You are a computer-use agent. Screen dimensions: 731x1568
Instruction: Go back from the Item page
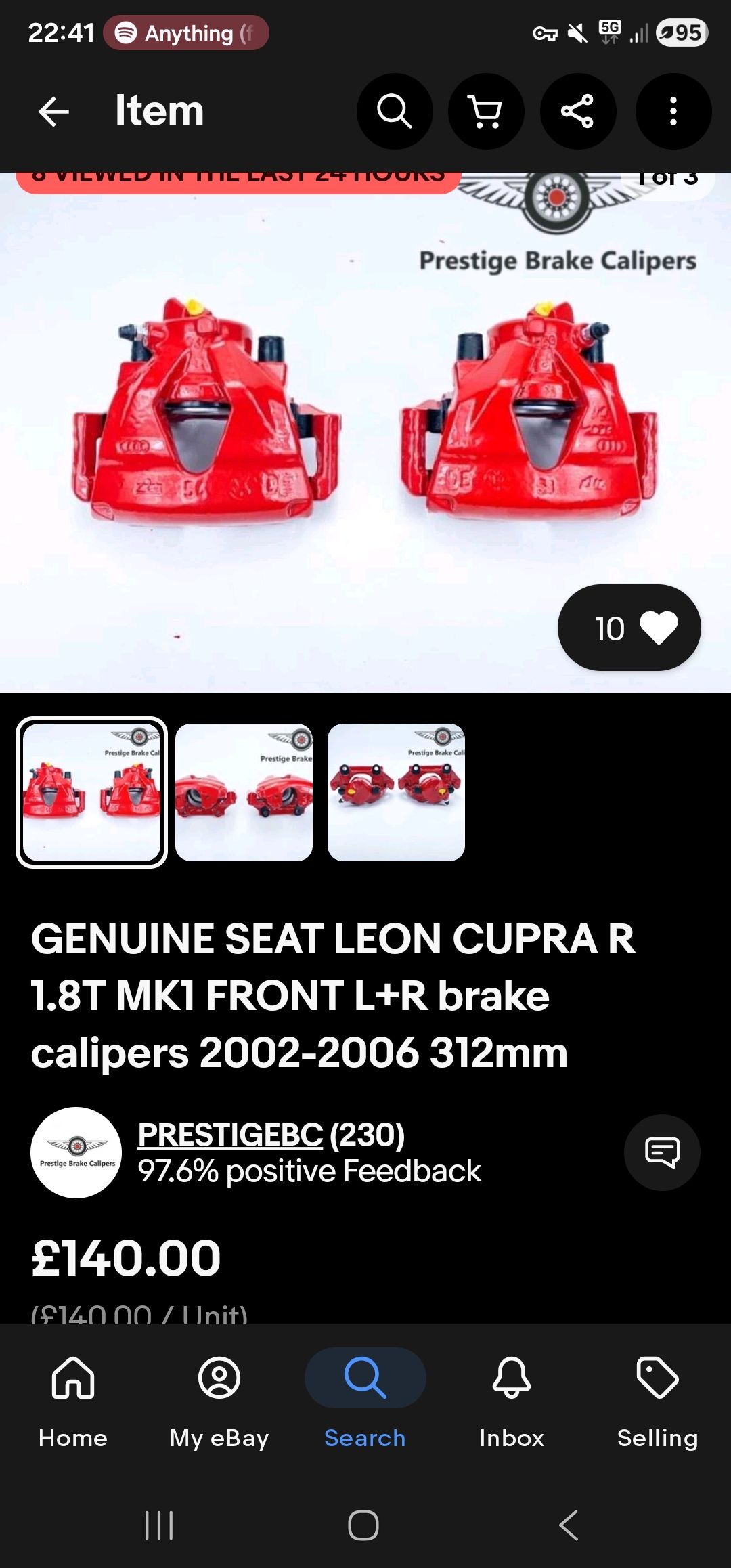click(54, 112)
